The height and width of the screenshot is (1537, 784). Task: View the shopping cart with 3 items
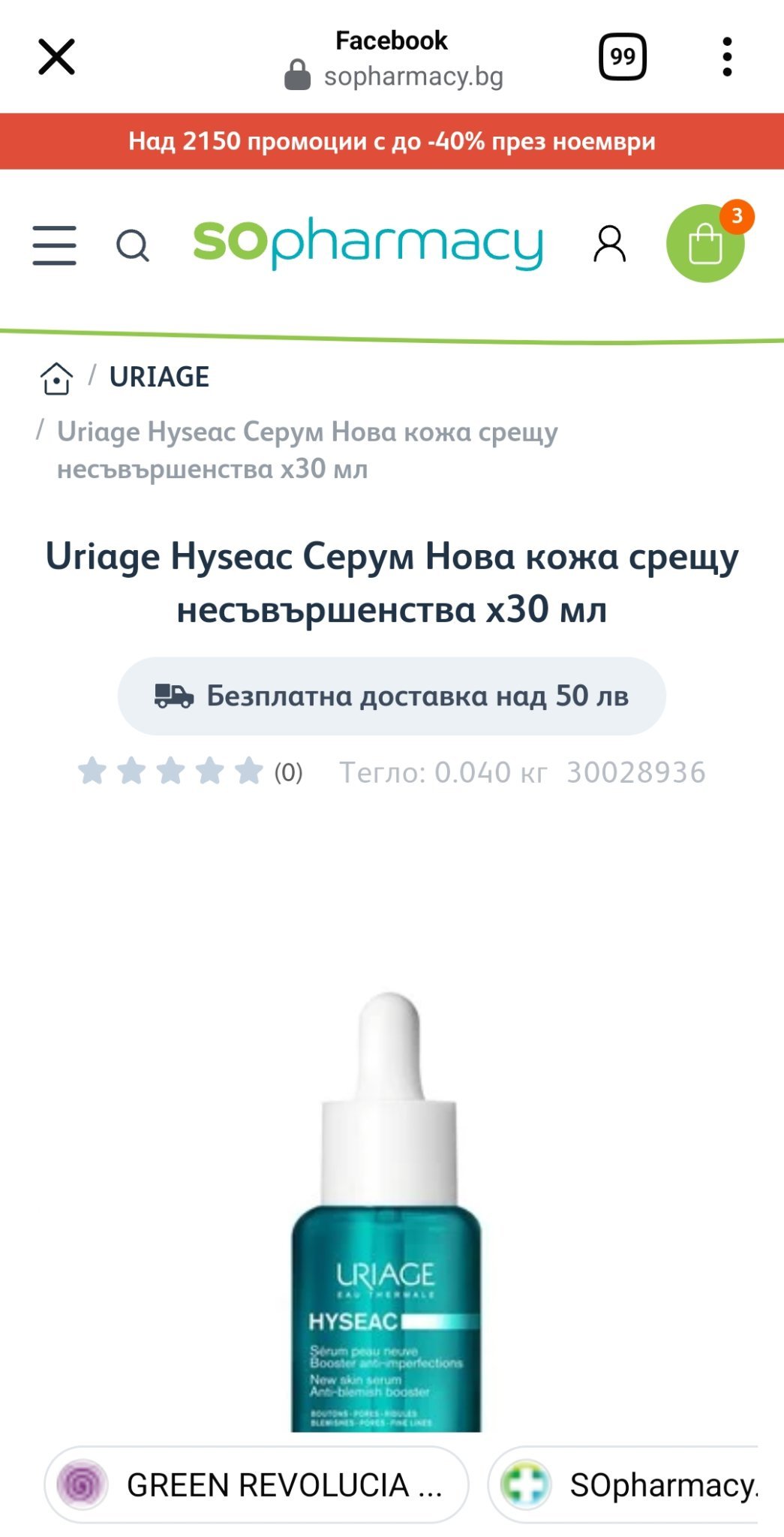click(704, 244)
